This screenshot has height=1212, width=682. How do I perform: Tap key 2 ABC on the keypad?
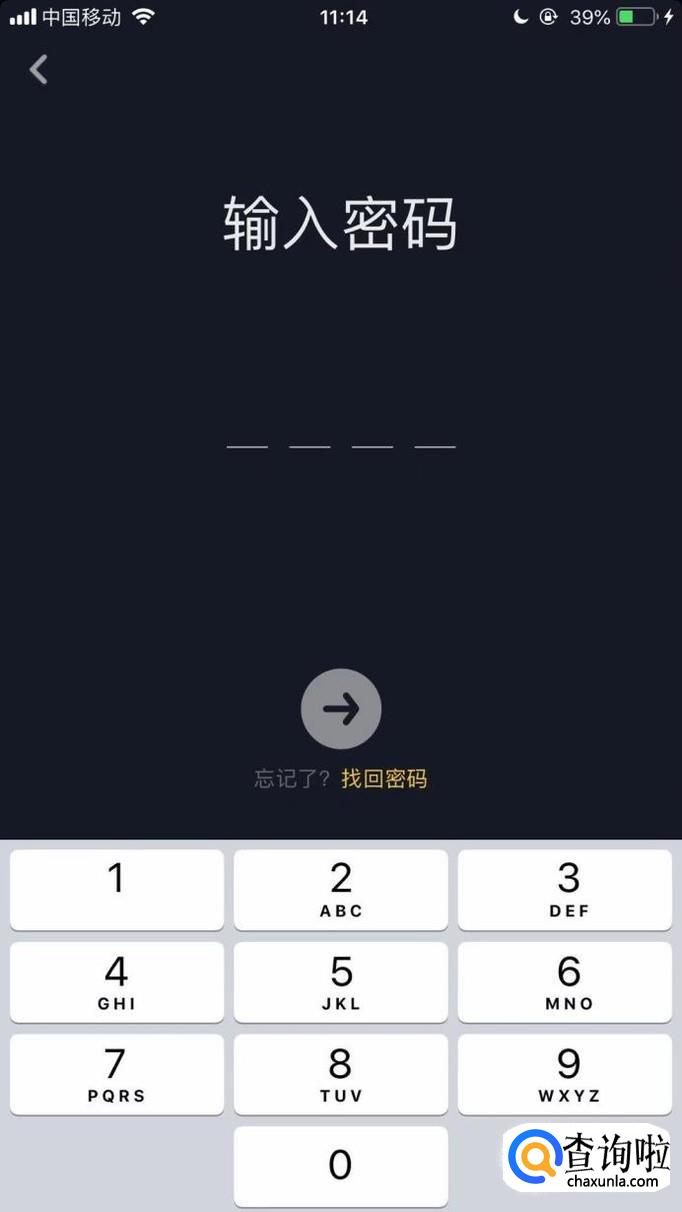click(x=341, y=889)
